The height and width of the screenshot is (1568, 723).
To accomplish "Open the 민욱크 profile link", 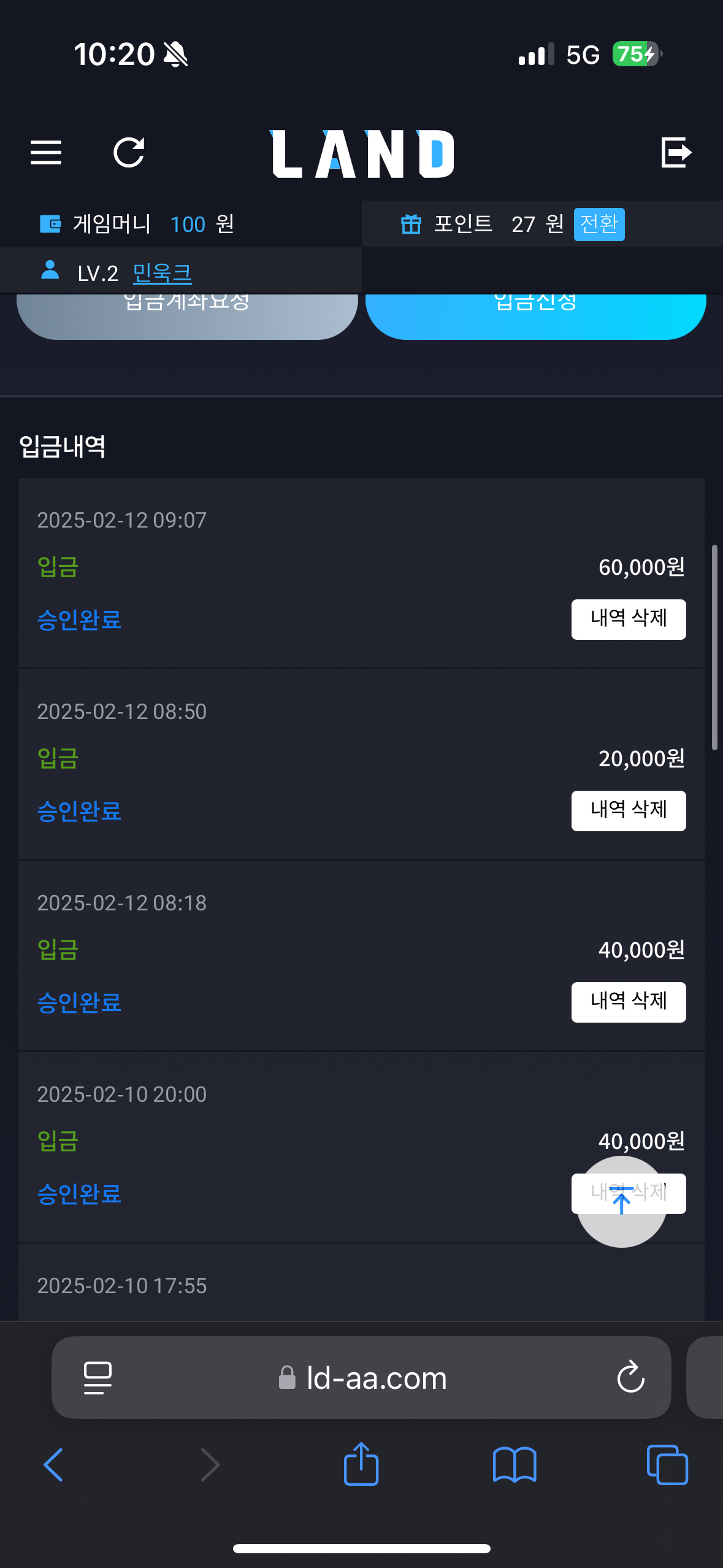I will (162, 273).
